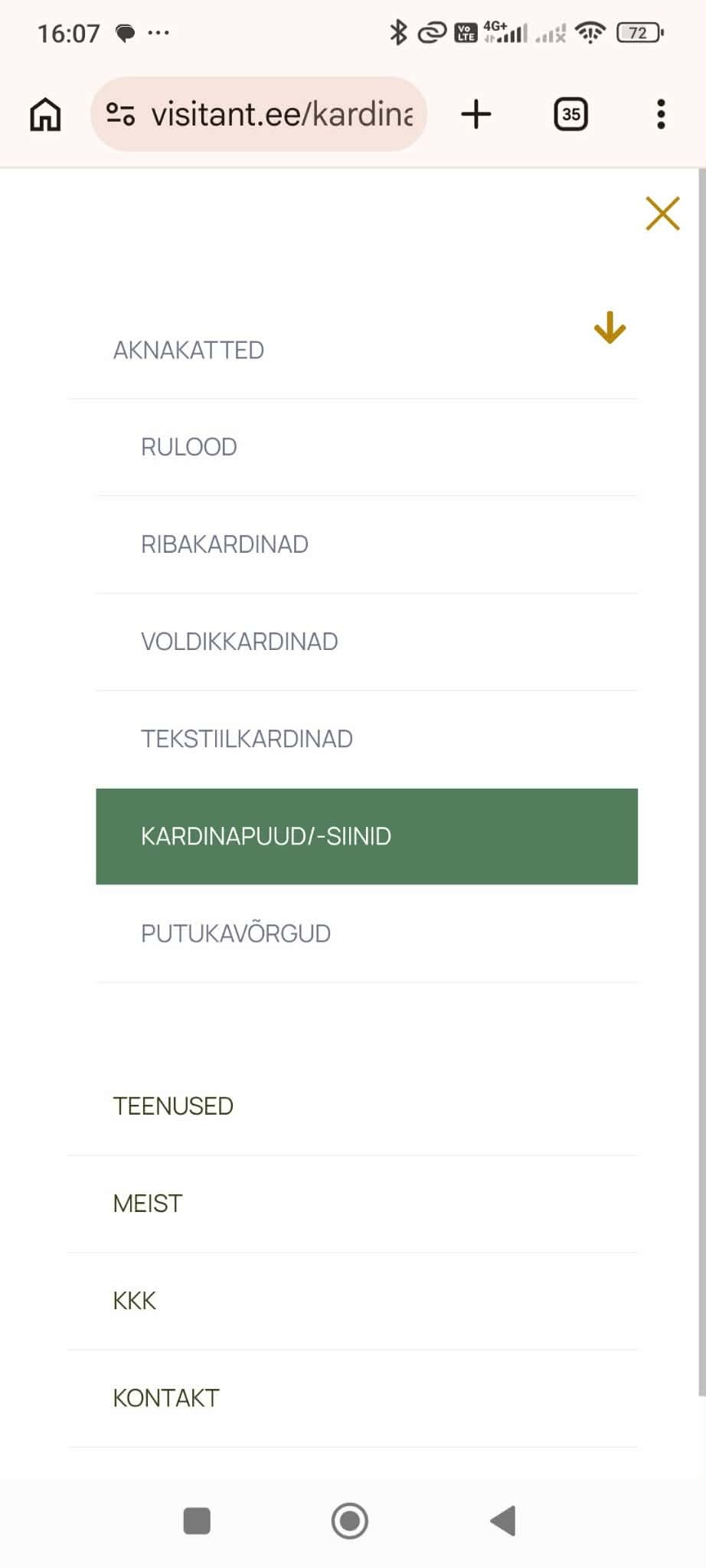Open the Meist page

coord(148,1204)
